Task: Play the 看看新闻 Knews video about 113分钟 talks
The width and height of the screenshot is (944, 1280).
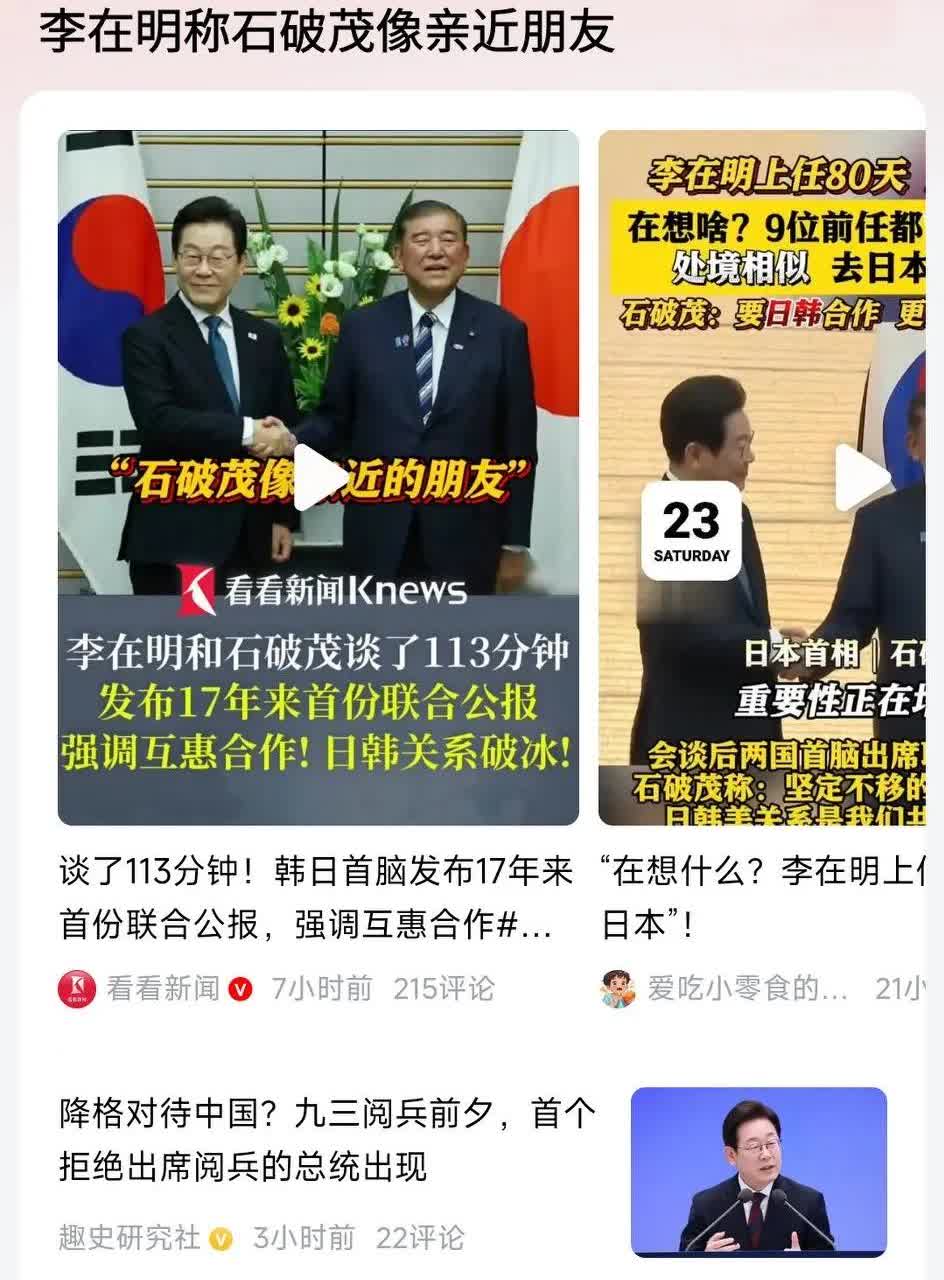Action: [x=320, y=477]
